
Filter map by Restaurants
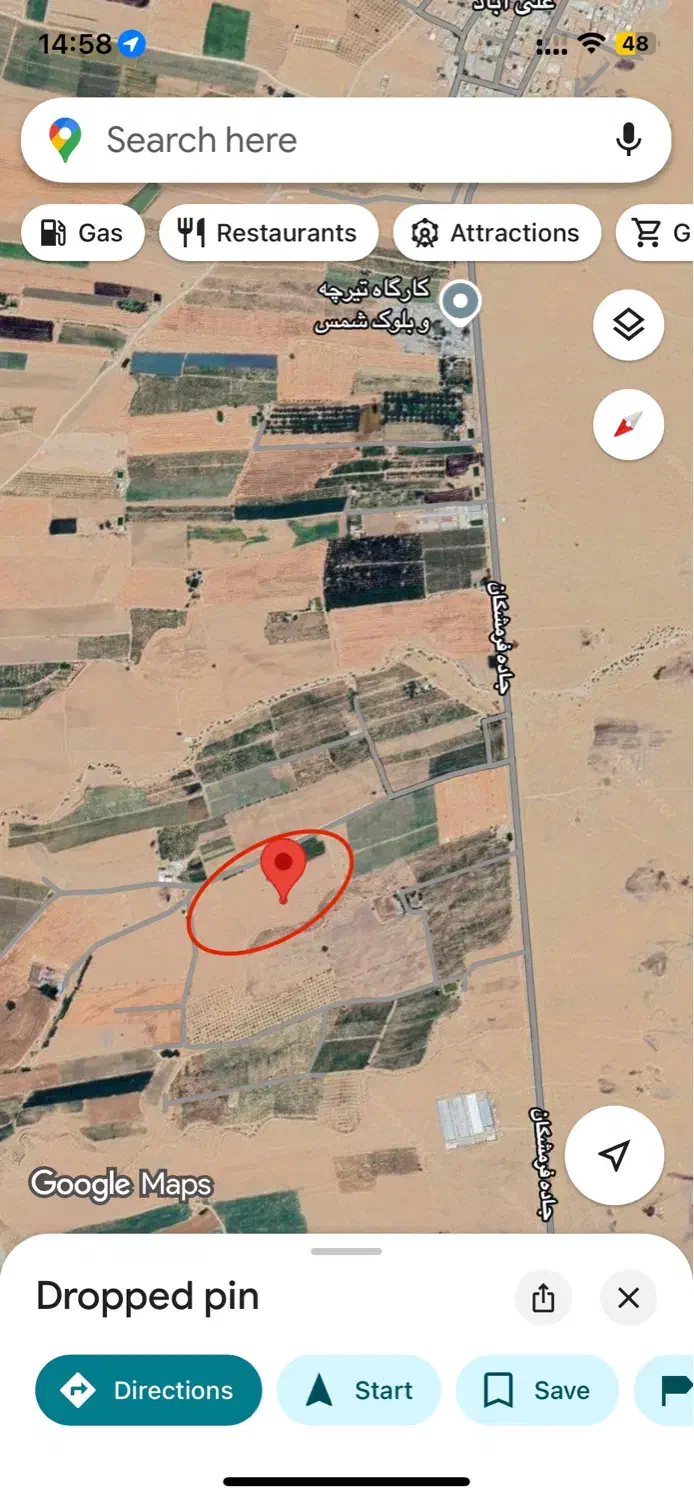(268, 233)
